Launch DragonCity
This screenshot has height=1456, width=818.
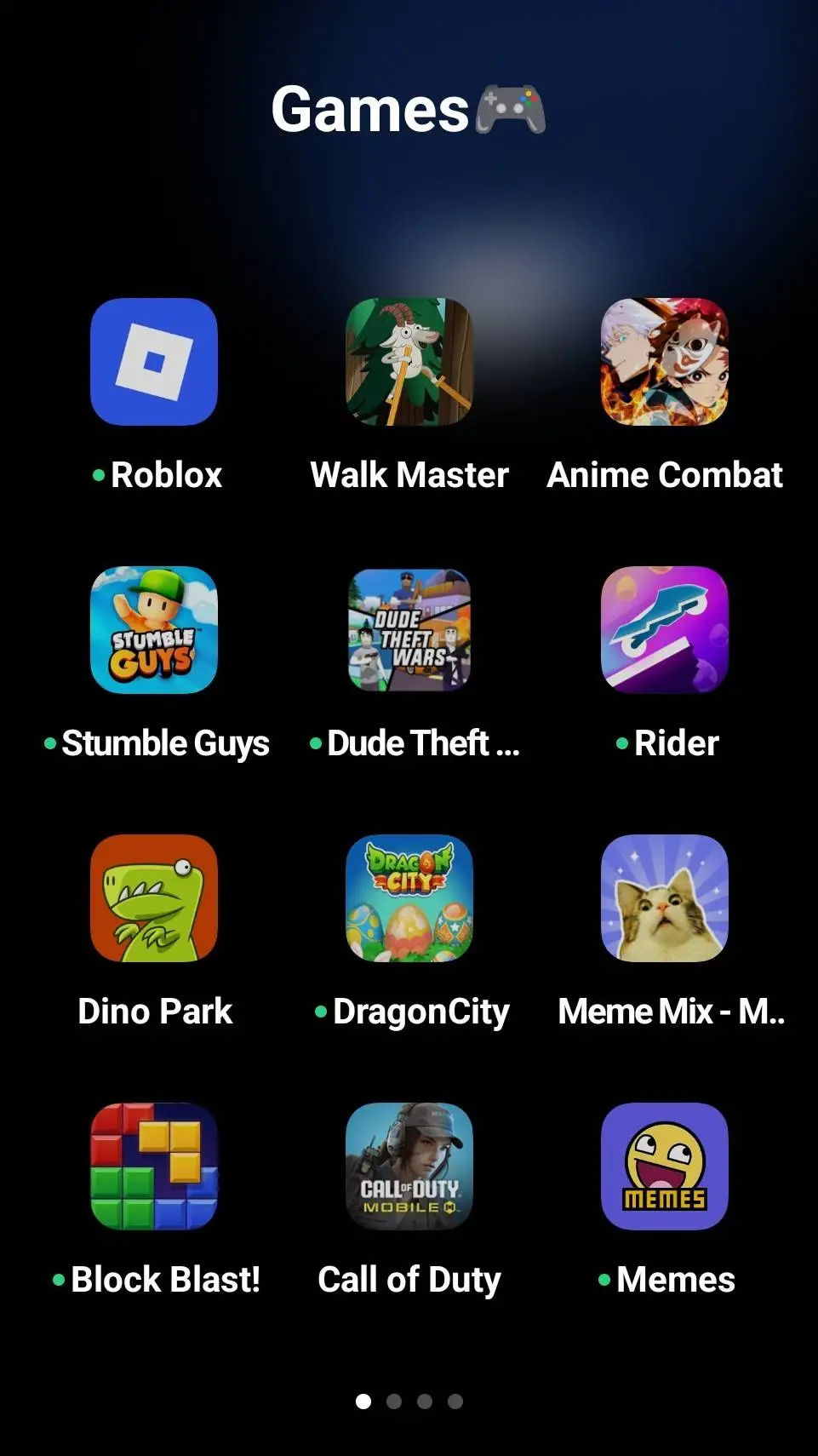pyautogui.click(x=409, y=898)
